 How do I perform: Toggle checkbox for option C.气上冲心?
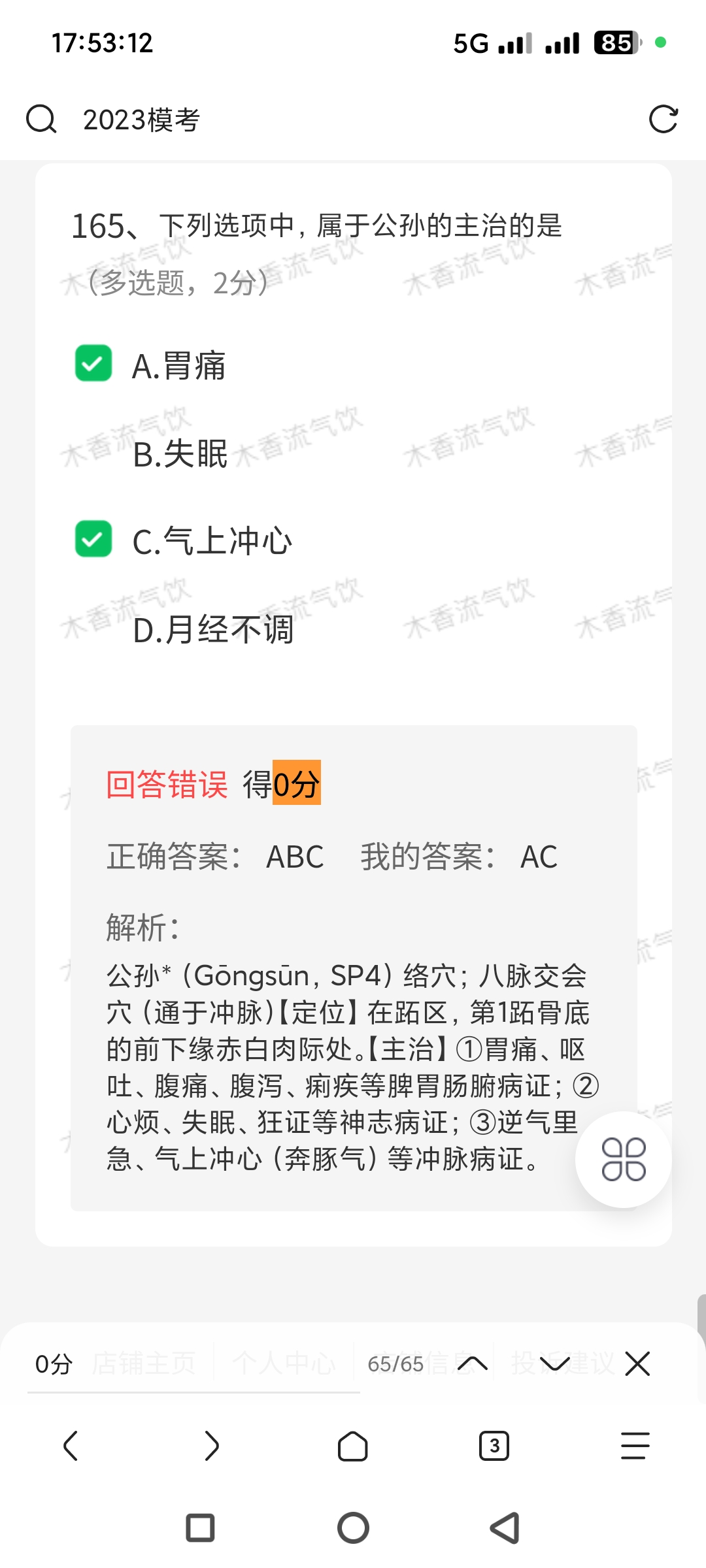(93, 540)
